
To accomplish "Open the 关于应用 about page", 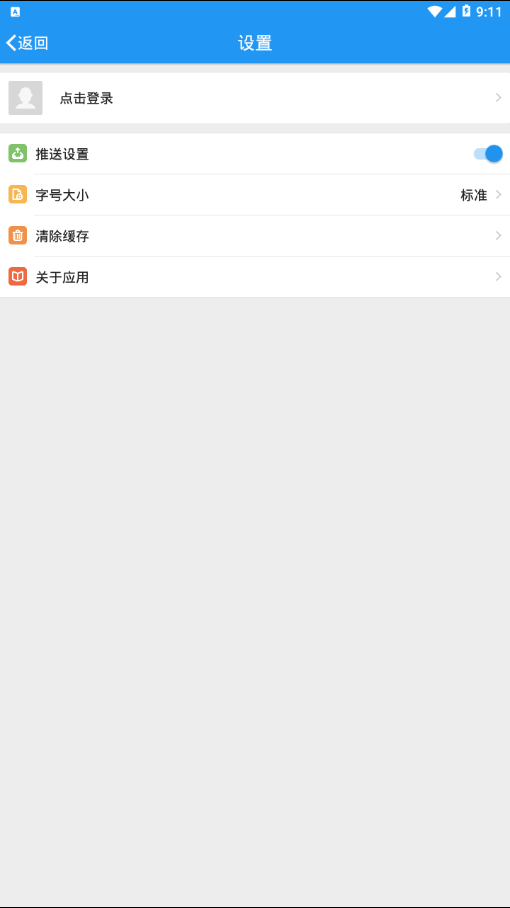I will (x=255, y=277).
